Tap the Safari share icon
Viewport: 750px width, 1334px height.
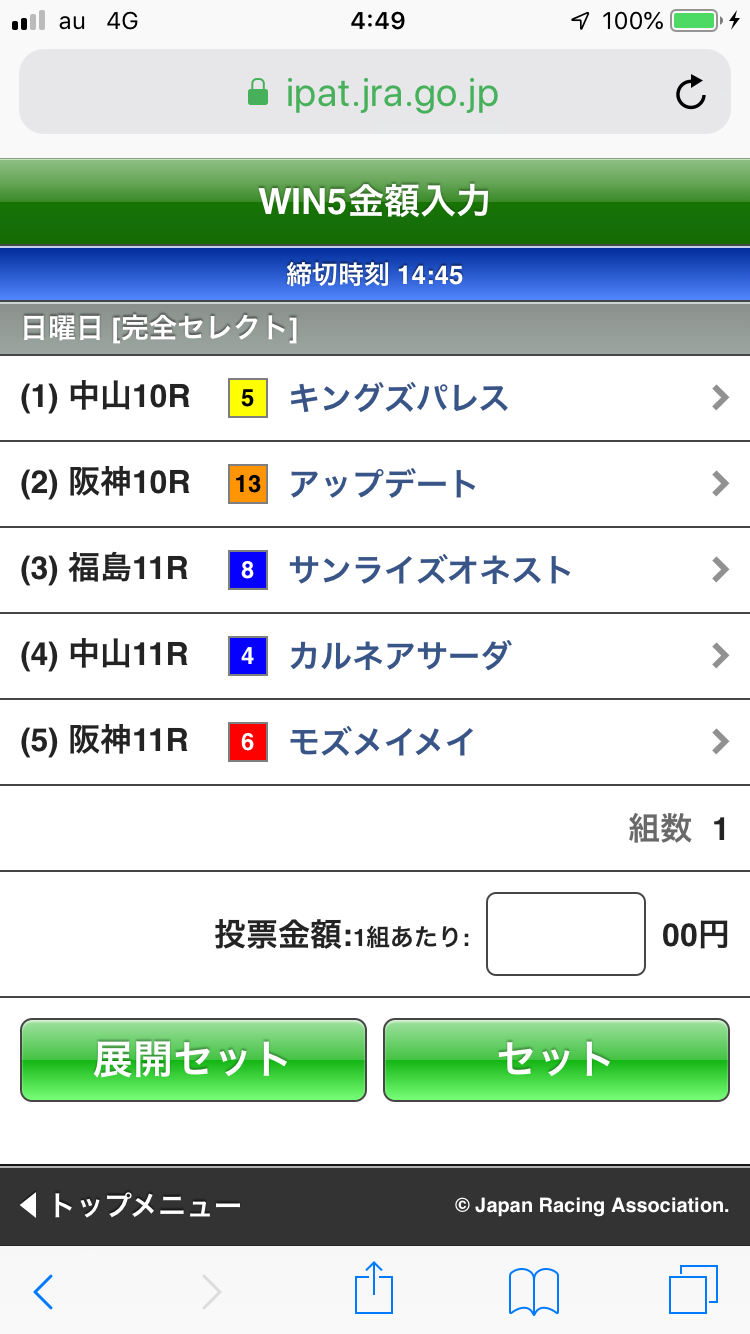[x=373, y=1289]
